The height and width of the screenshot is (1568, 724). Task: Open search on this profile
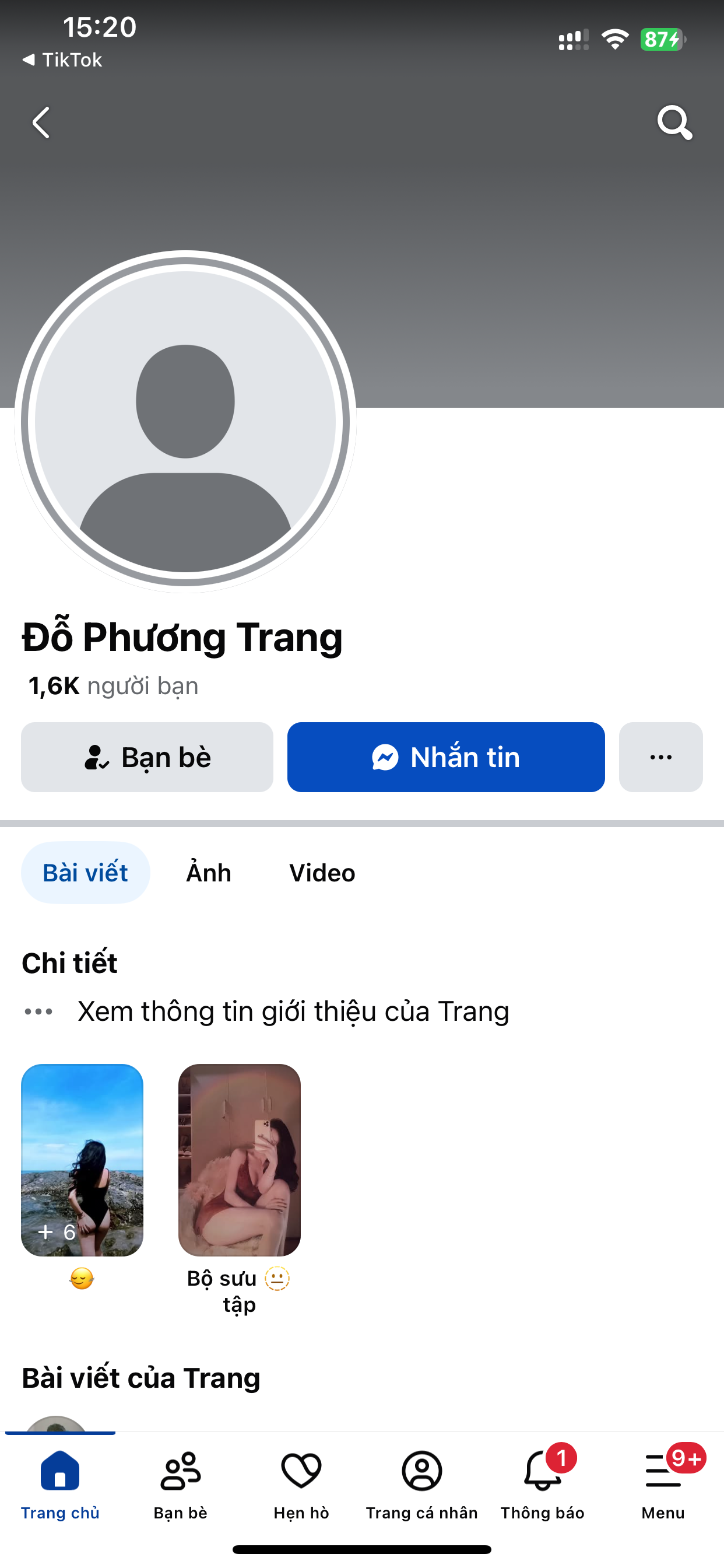(674, 123)
